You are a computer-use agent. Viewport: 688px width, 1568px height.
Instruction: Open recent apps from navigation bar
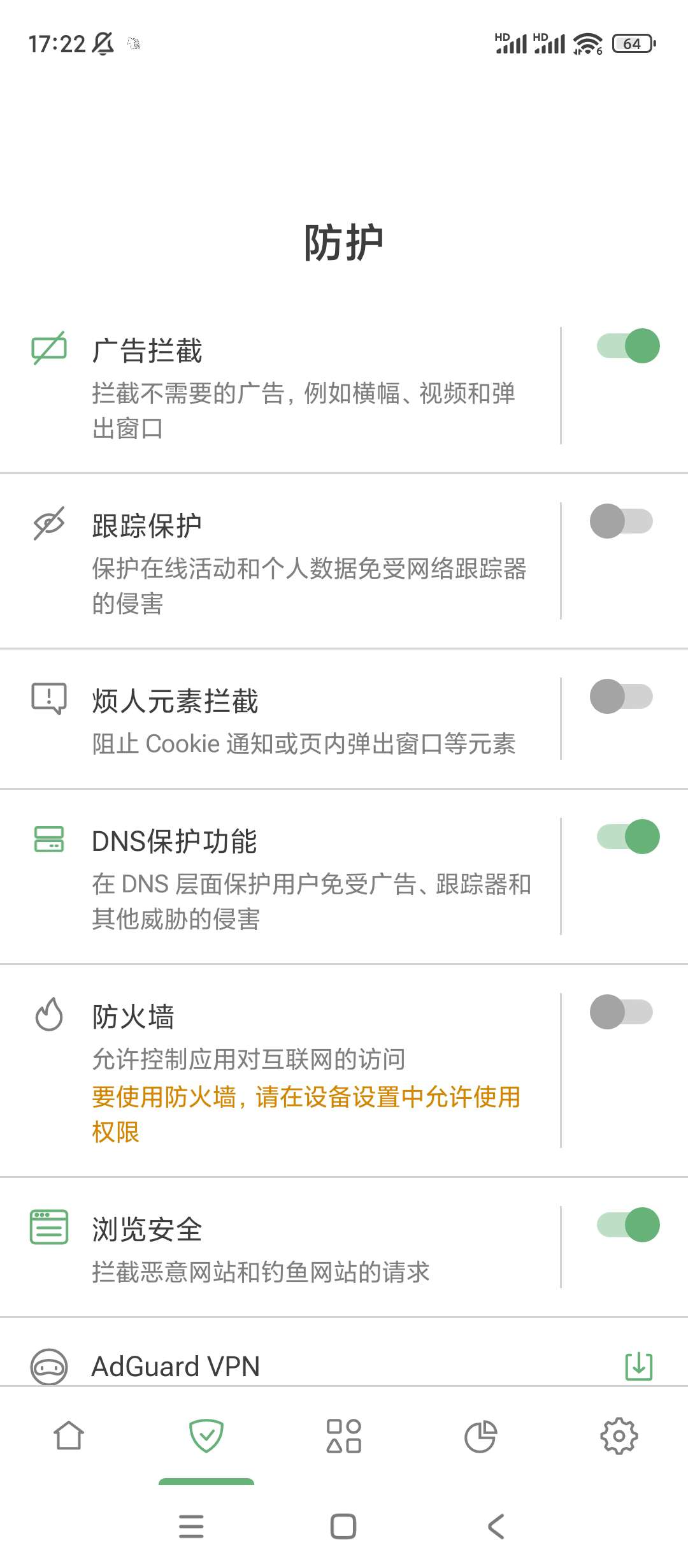tap(191, 1527)
